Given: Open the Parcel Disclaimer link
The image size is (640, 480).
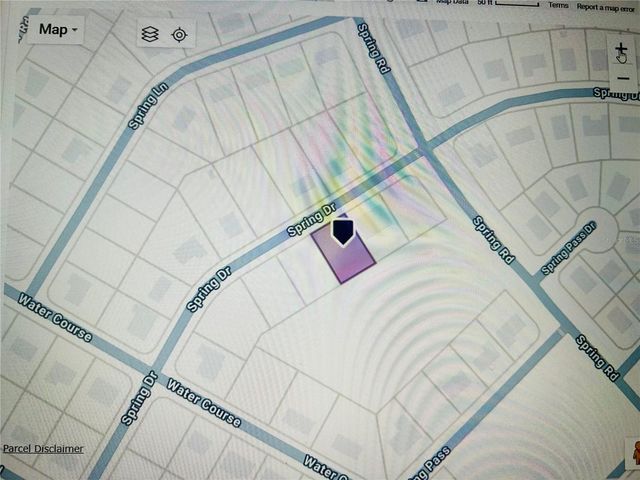Looking at the screenshot, I should [x=43, y=449].
